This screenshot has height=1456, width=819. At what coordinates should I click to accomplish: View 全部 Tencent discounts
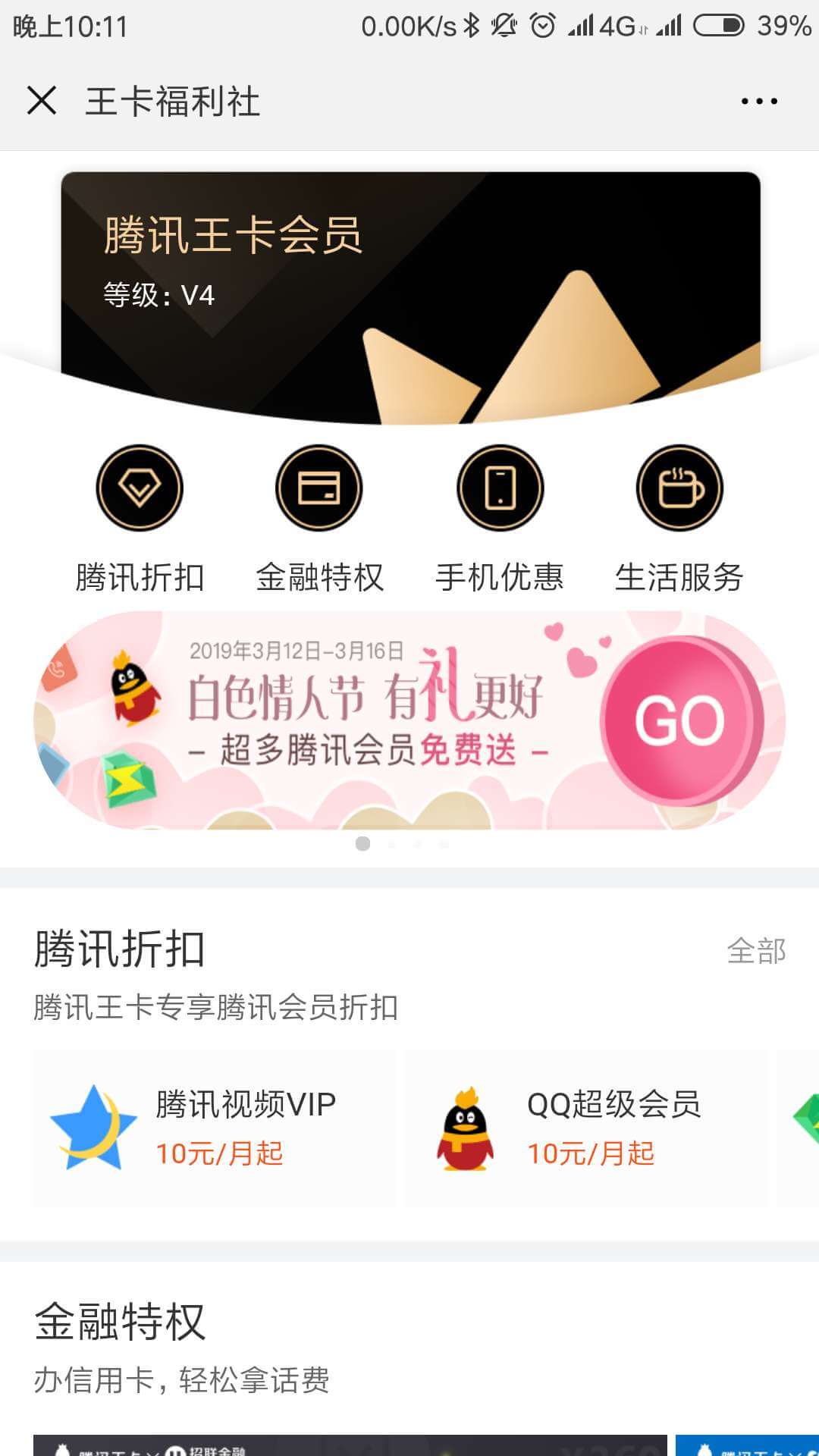point(756,951)
